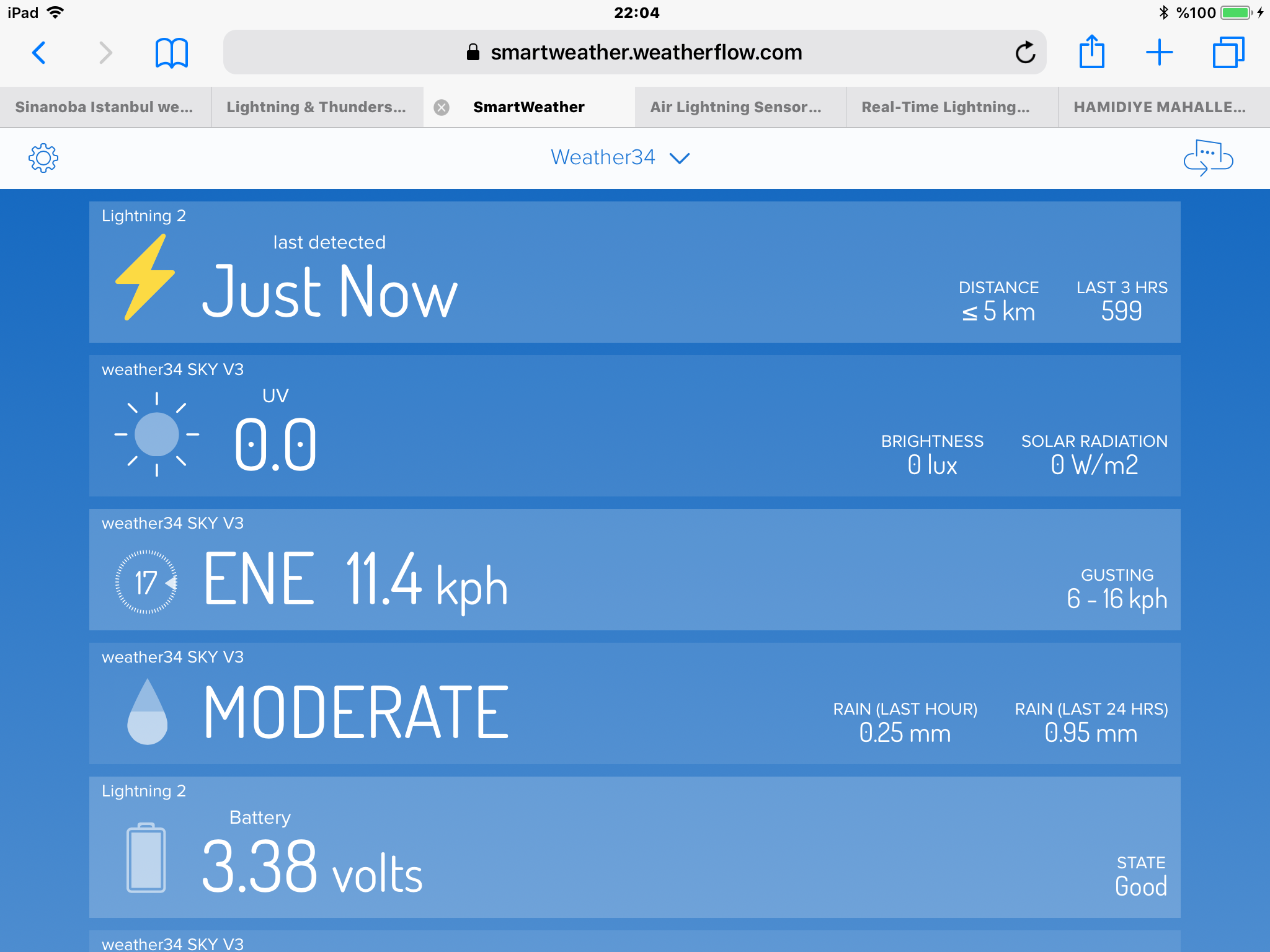Image resolution: width=1270 pixels, height=952 pixels.
Task: Open a new browser tab
Action: (1159, 53)
